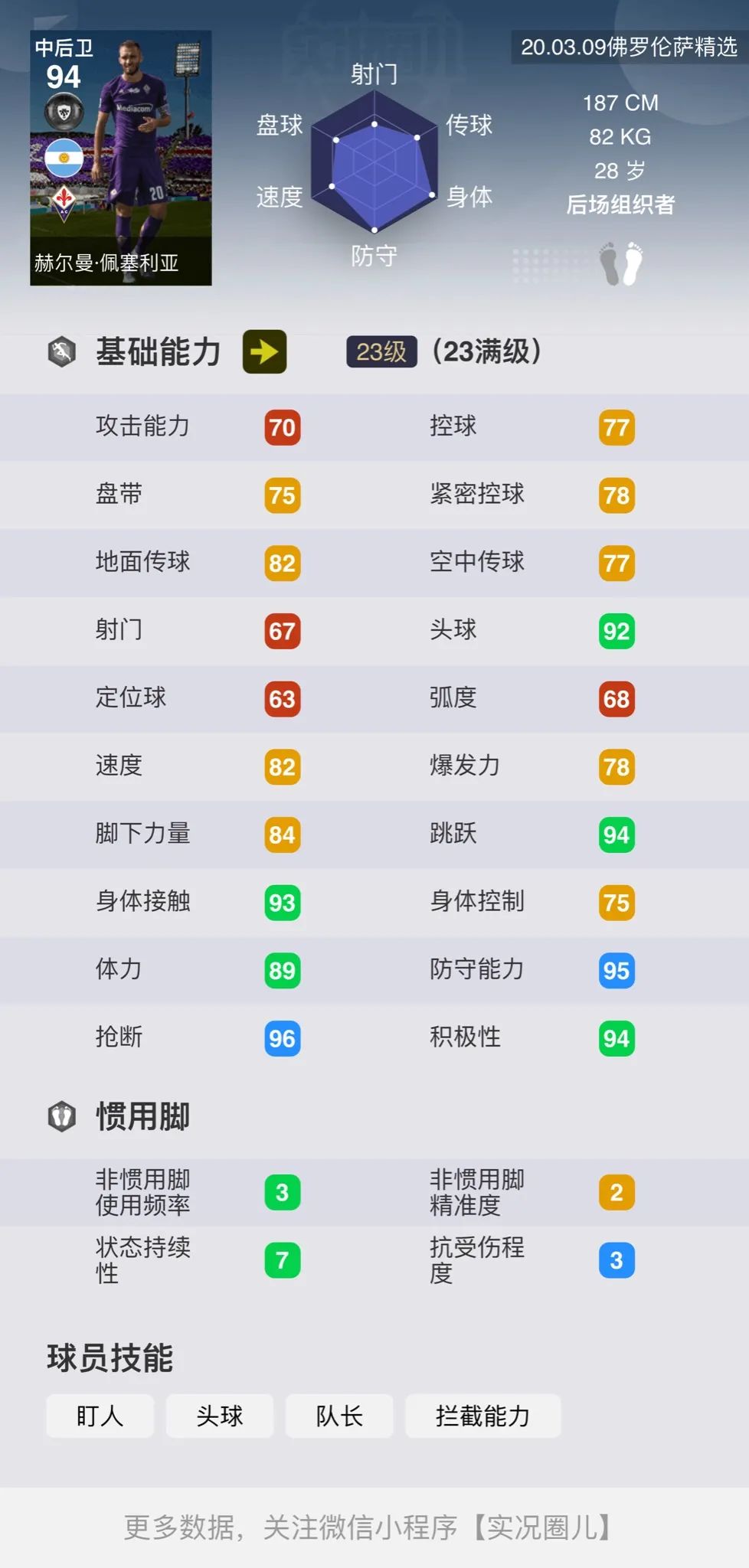The height and width of the screenshot is (1568, 749).
Task: Toggle the 盯人 player skill
Action: pos(100,1417)
